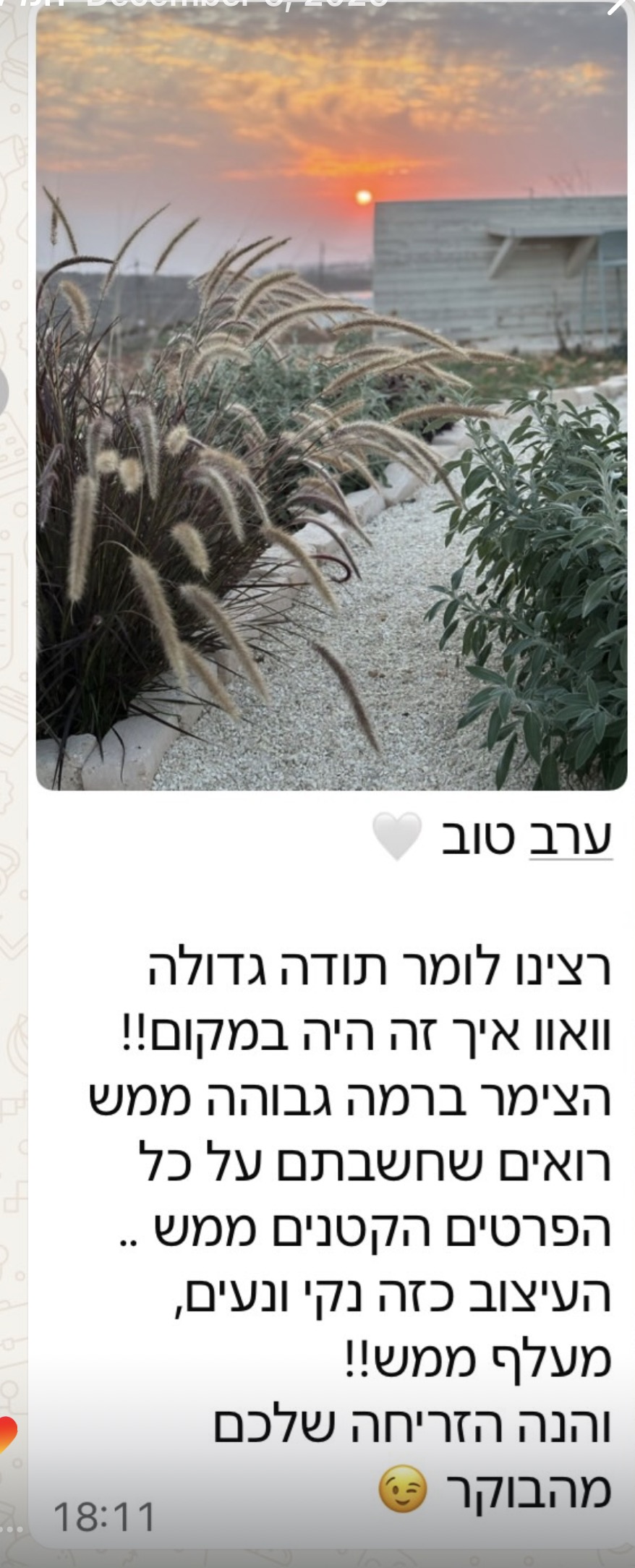
Task: Open the sunrise photo in the message
Action: click(x=331, y=395)
